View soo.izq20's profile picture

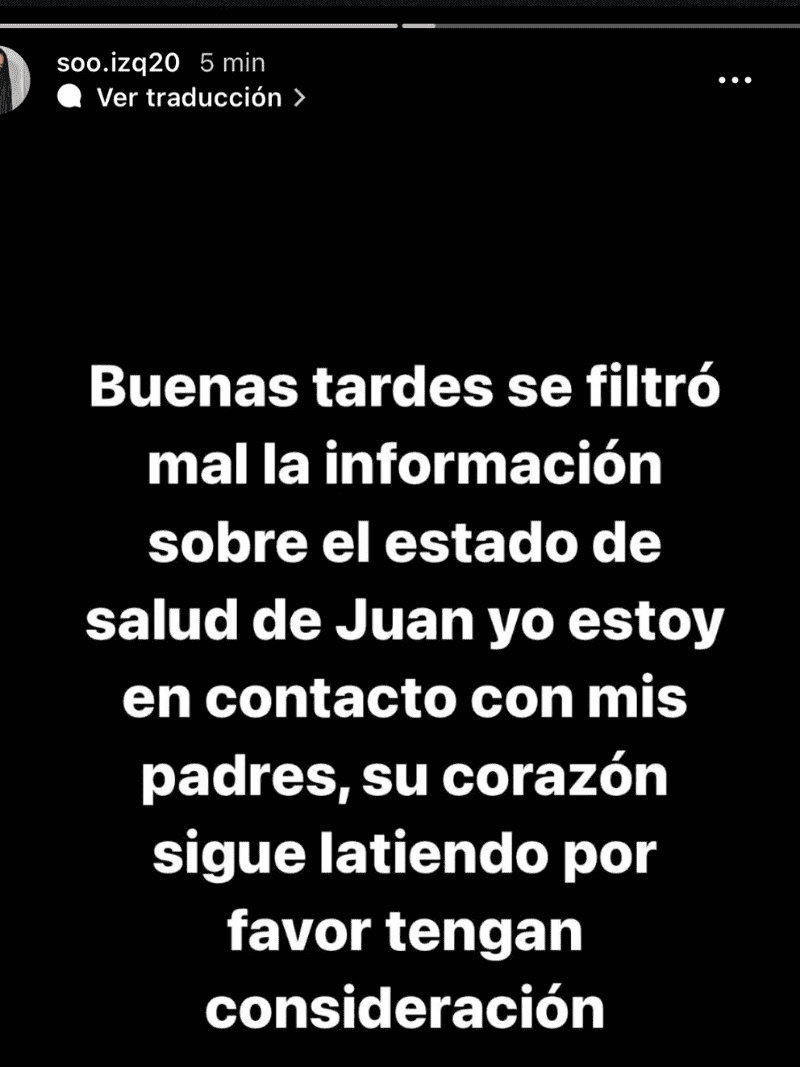[x=10, y=80]
